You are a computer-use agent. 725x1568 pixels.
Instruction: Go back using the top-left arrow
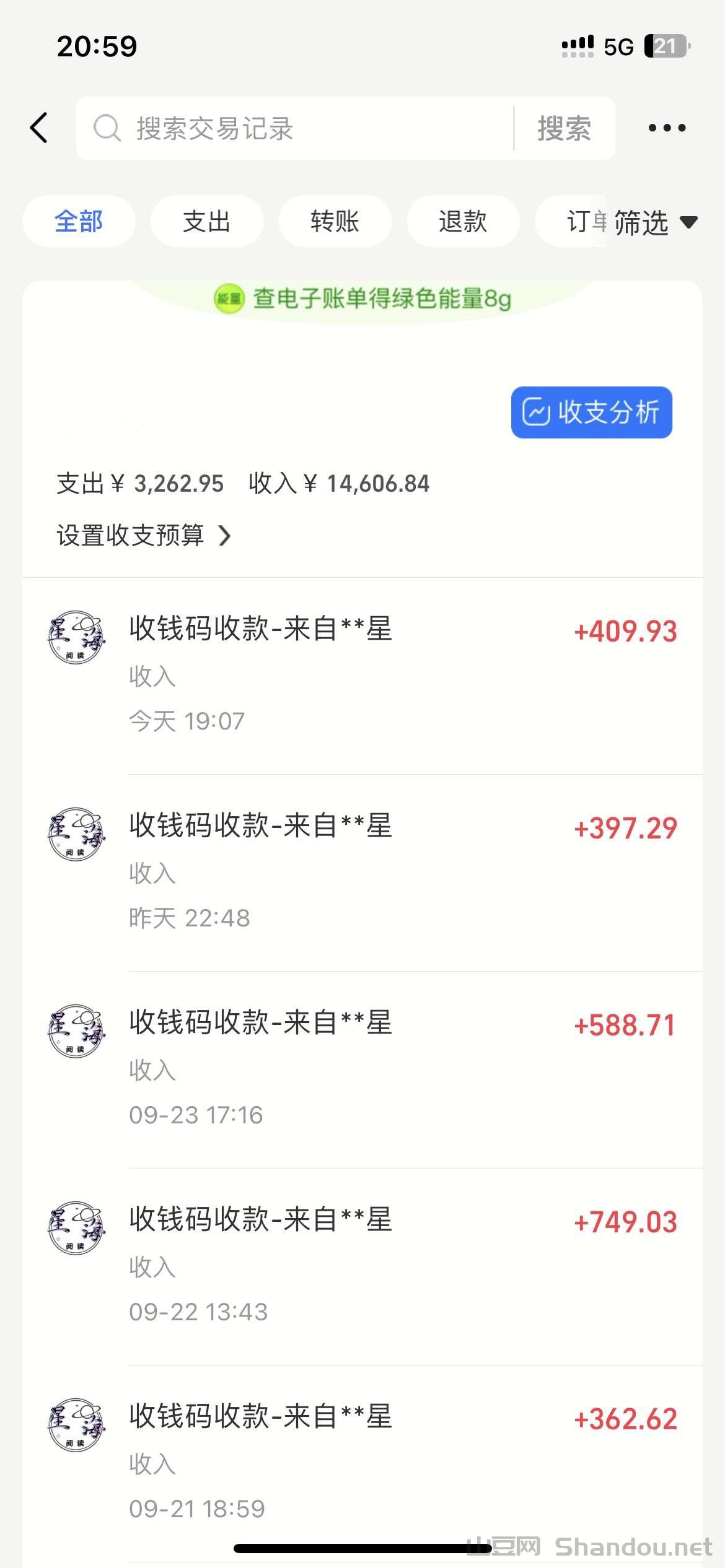pos(39,128)
